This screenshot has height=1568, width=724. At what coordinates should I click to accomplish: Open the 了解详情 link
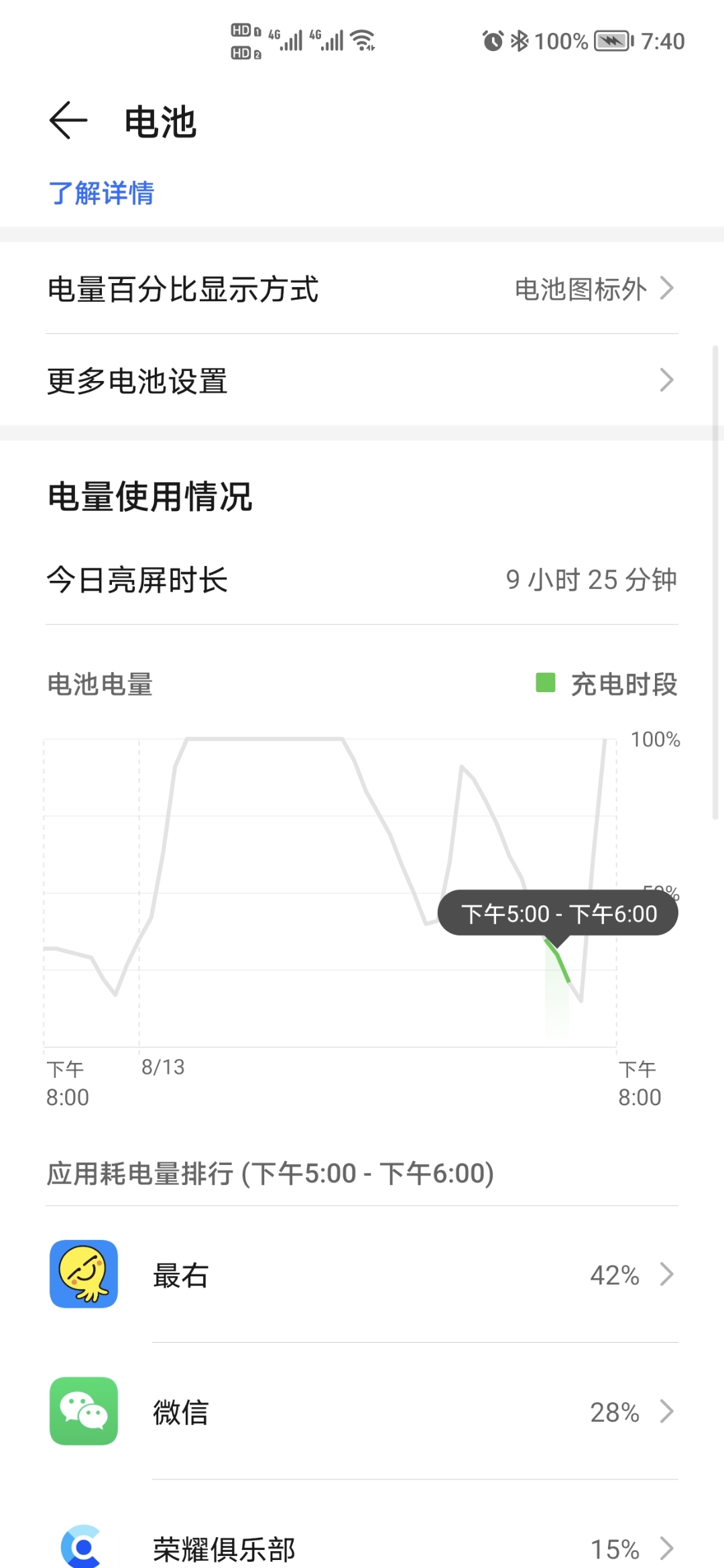101,193
